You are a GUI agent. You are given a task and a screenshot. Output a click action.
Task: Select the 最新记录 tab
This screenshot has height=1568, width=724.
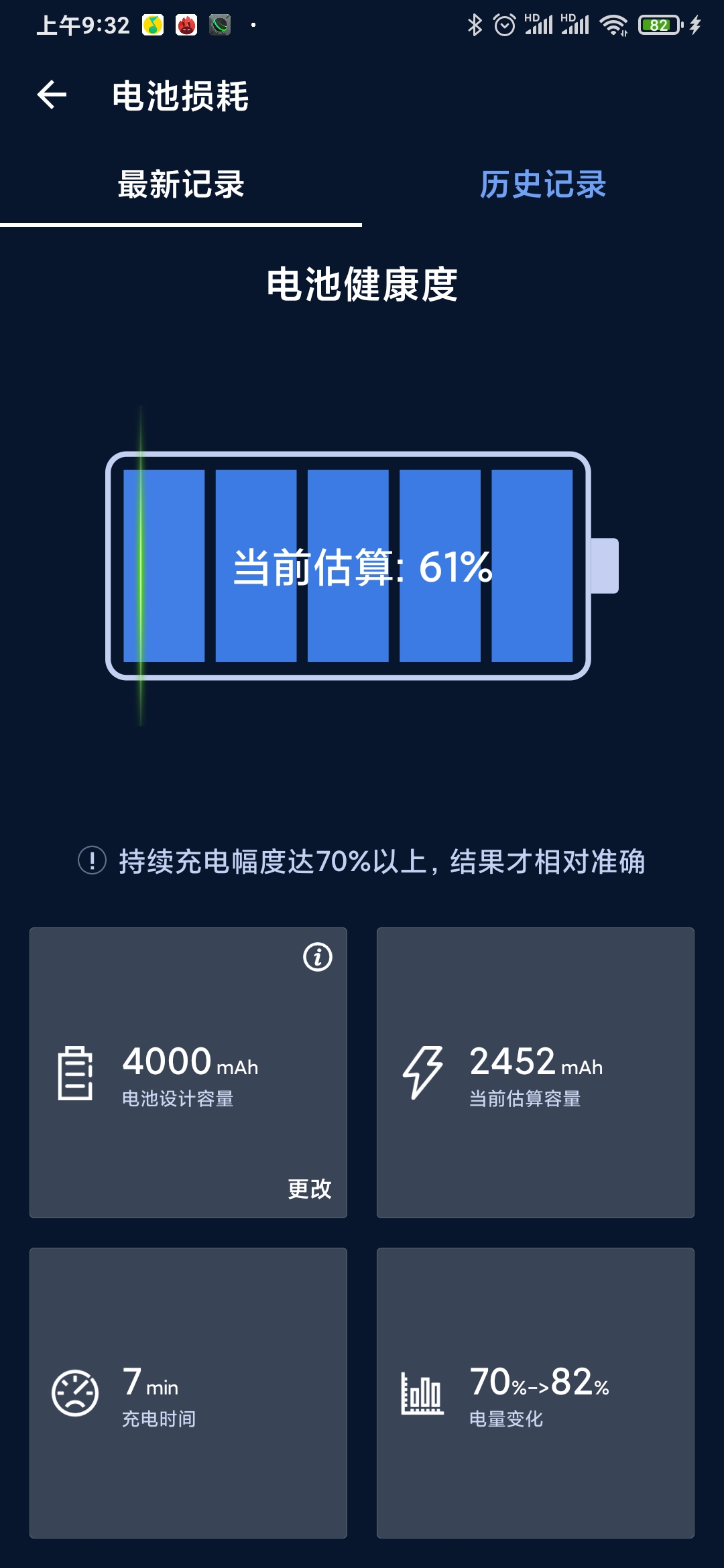pos(181,184)
